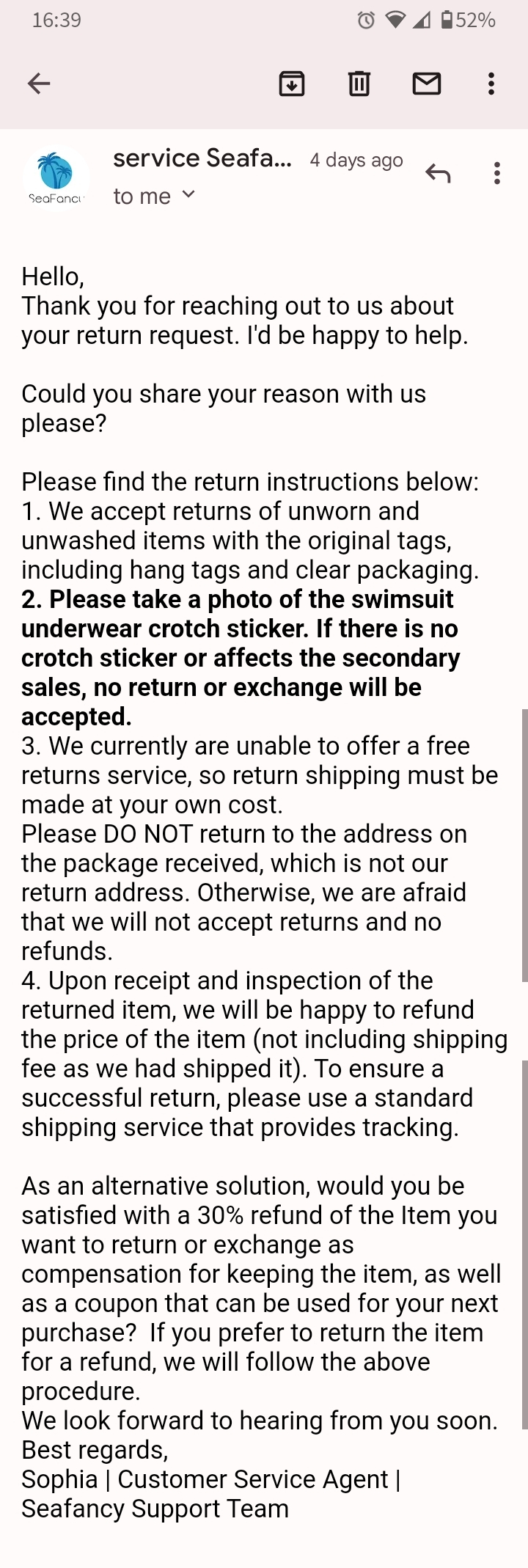Delete this email
Viewport: 528px width, 1568px height.
point(359,84)
